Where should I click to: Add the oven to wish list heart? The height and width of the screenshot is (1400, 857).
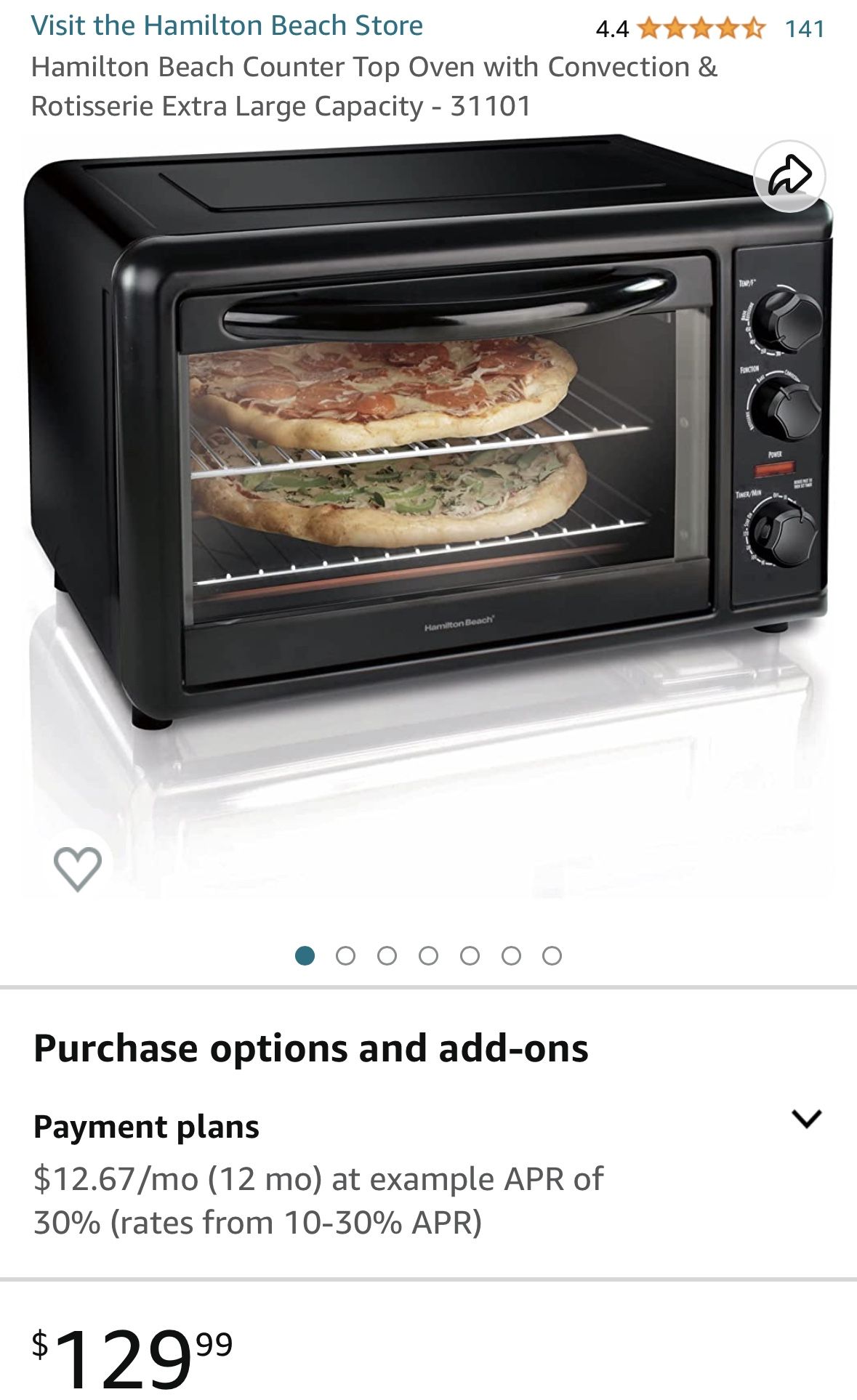click(78, 868)
